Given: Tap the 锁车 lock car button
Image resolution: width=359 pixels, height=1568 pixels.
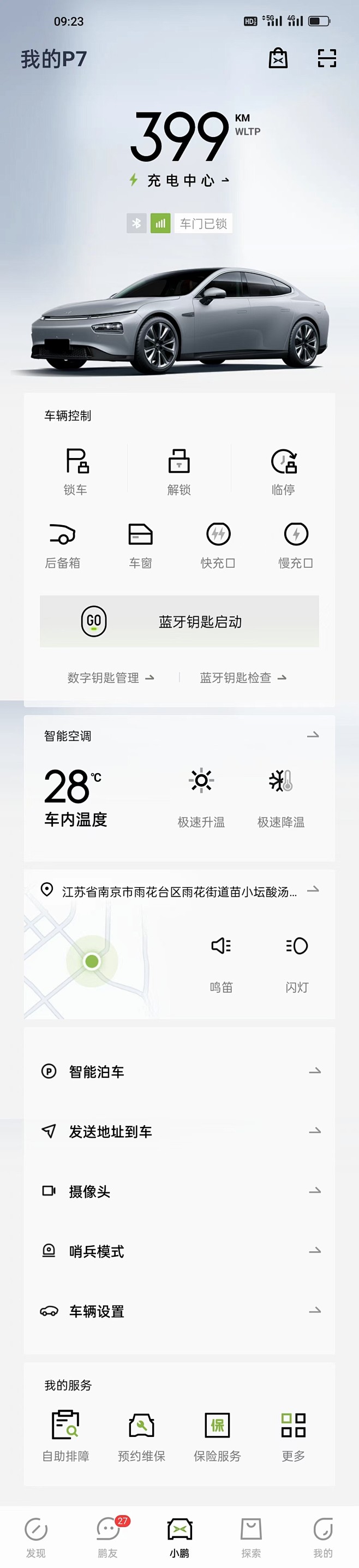Looking at the screenshot, I should click(76, 471).
